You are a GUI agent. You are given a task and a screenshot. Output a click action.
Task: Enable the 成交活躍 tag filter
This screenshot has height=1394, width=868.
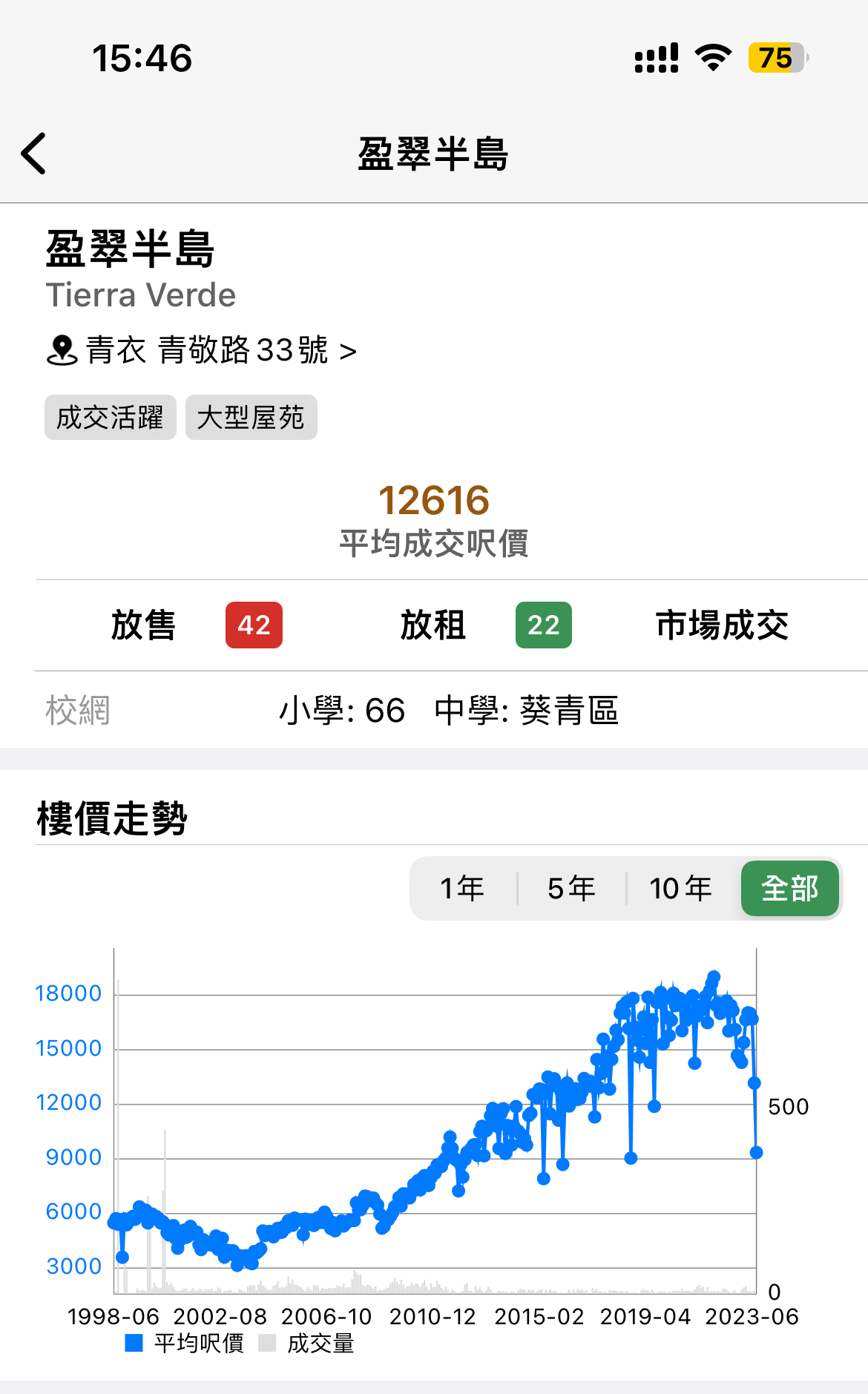click(110, 418)
